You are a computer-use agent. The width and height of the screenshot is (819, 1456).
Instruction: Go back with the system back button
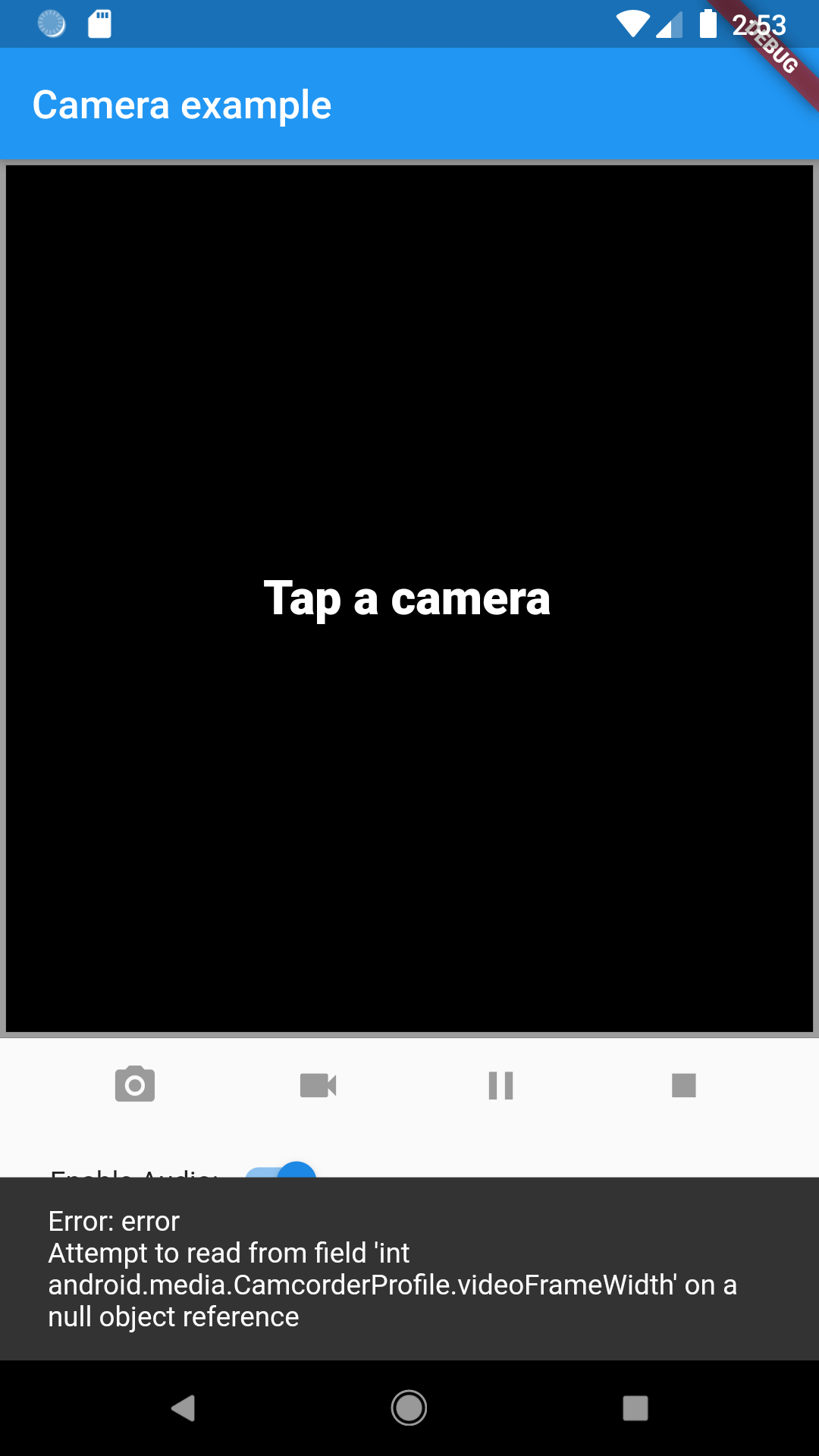click(x=184, y=1408)
